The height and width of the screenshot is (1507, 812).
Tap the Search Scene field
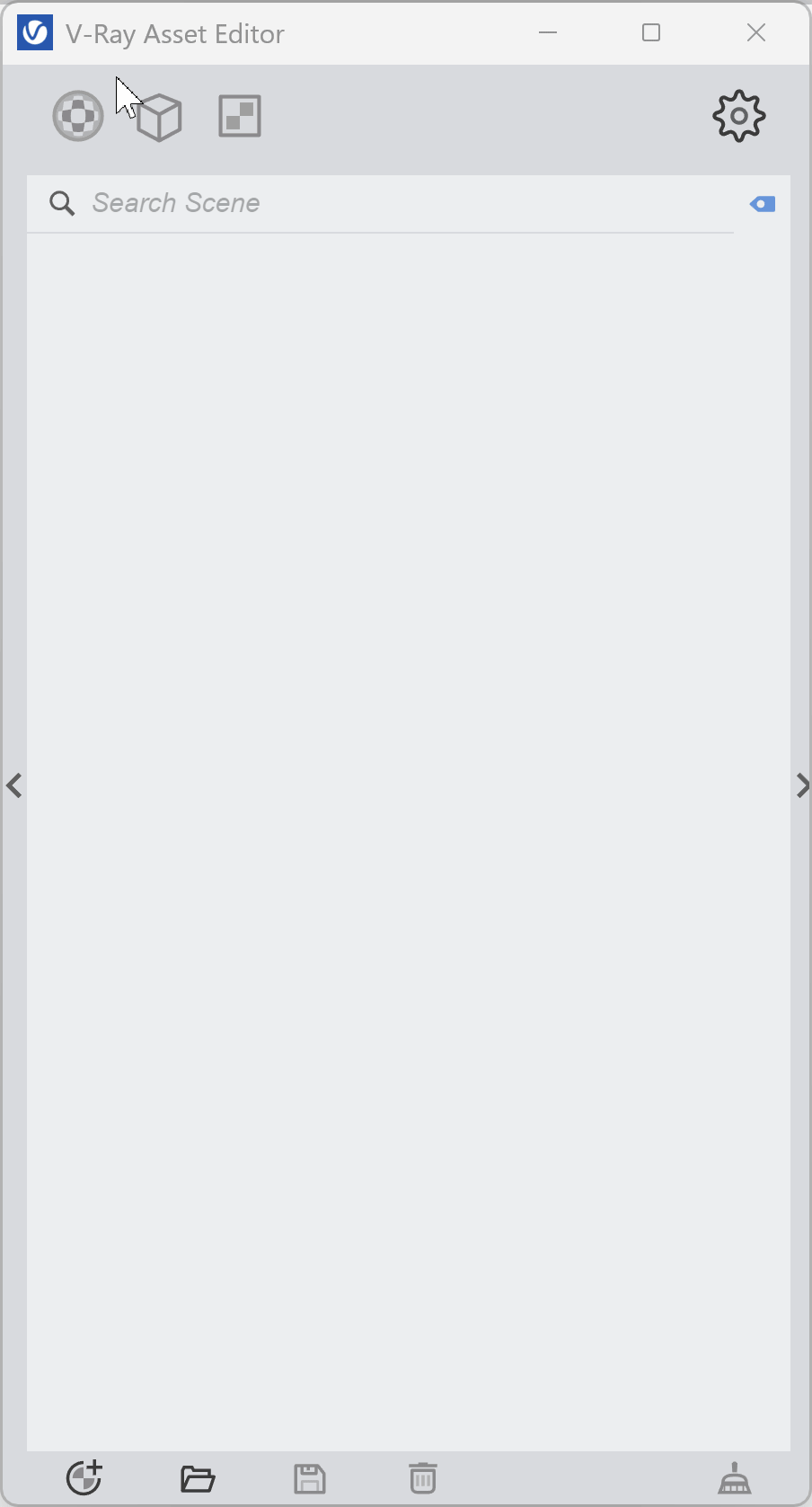click(380, 203)
